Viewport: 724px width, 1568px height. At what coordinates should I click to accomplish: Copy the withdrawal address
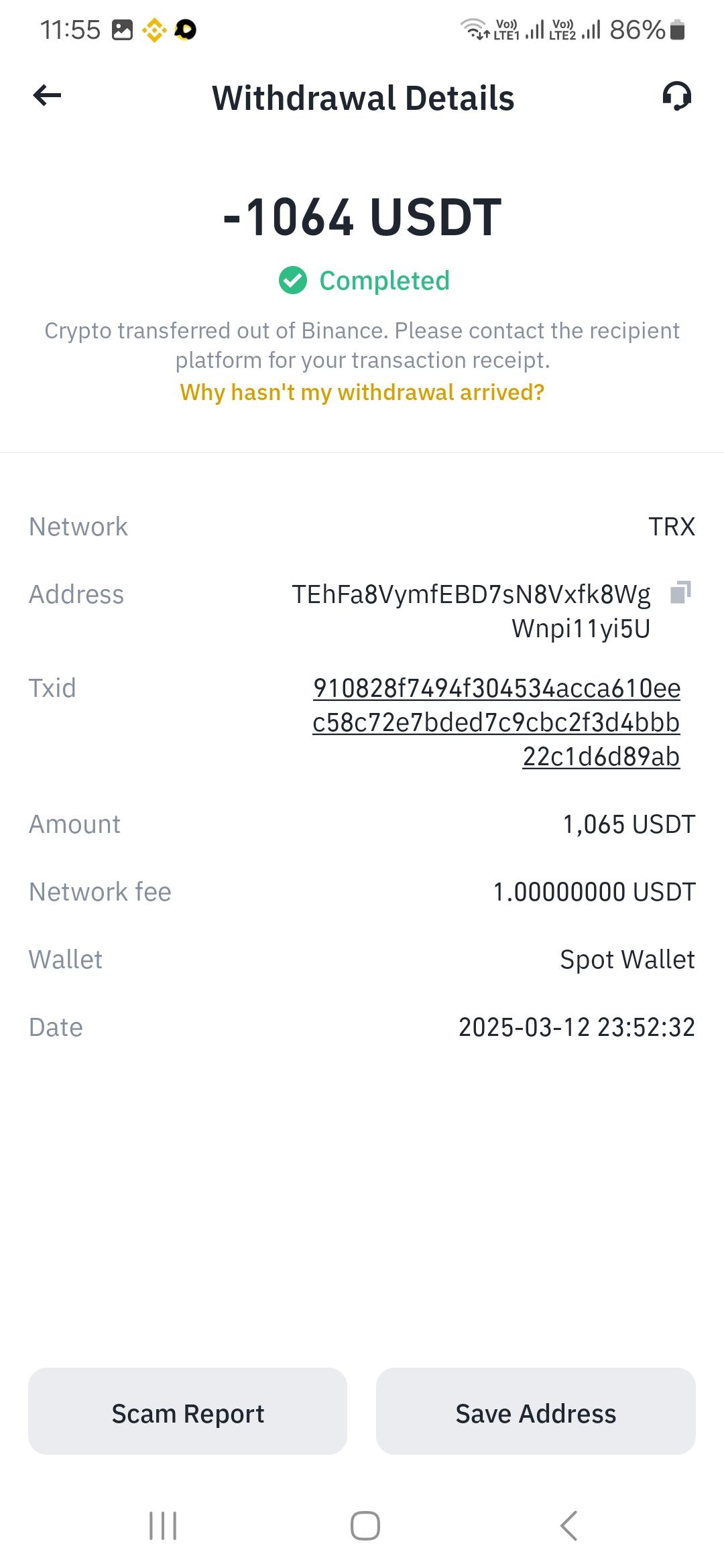(680, 592)
